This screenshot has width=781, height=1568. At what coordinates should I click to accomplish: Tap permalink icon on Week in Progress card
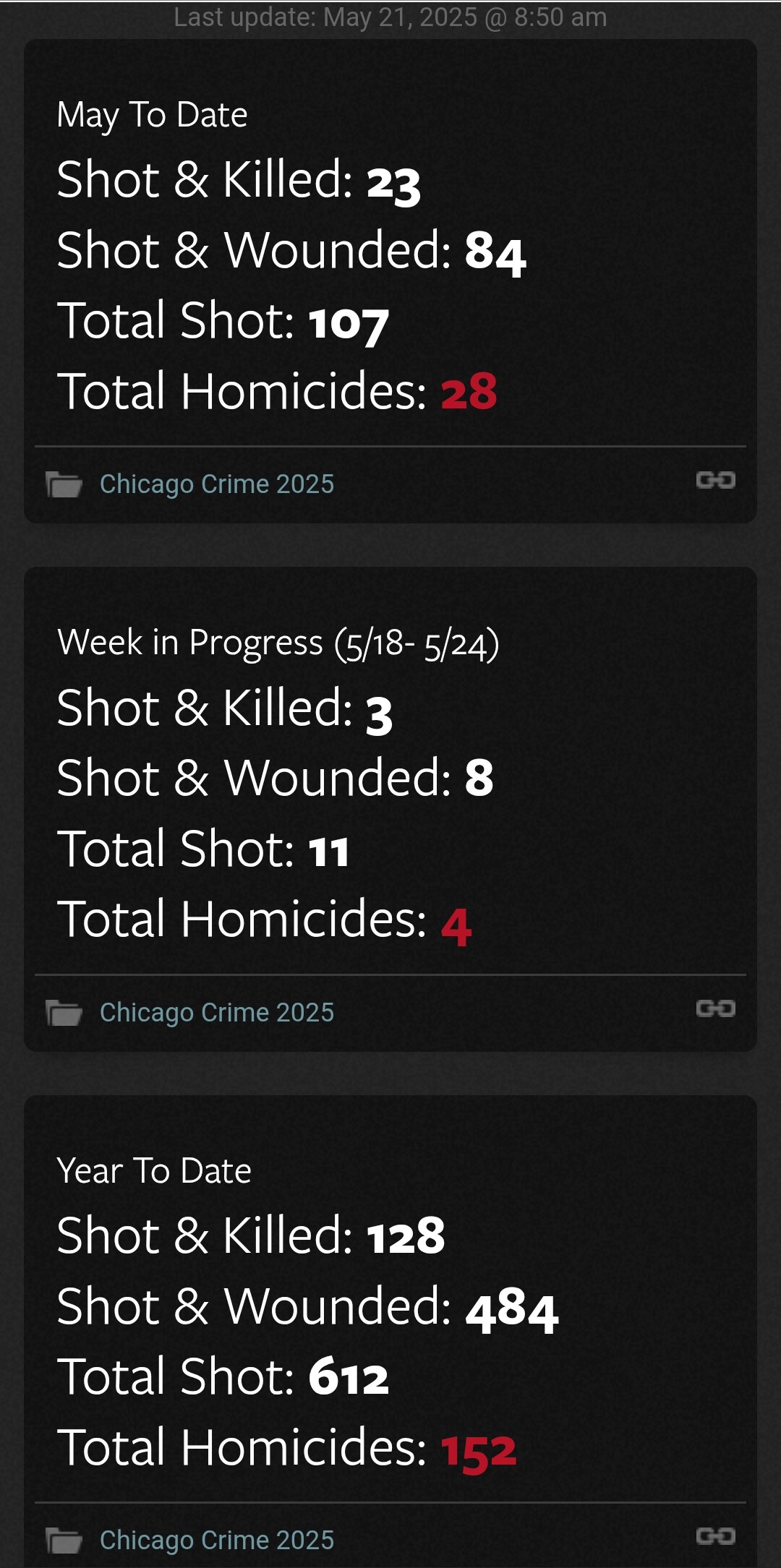(716, 1008)
